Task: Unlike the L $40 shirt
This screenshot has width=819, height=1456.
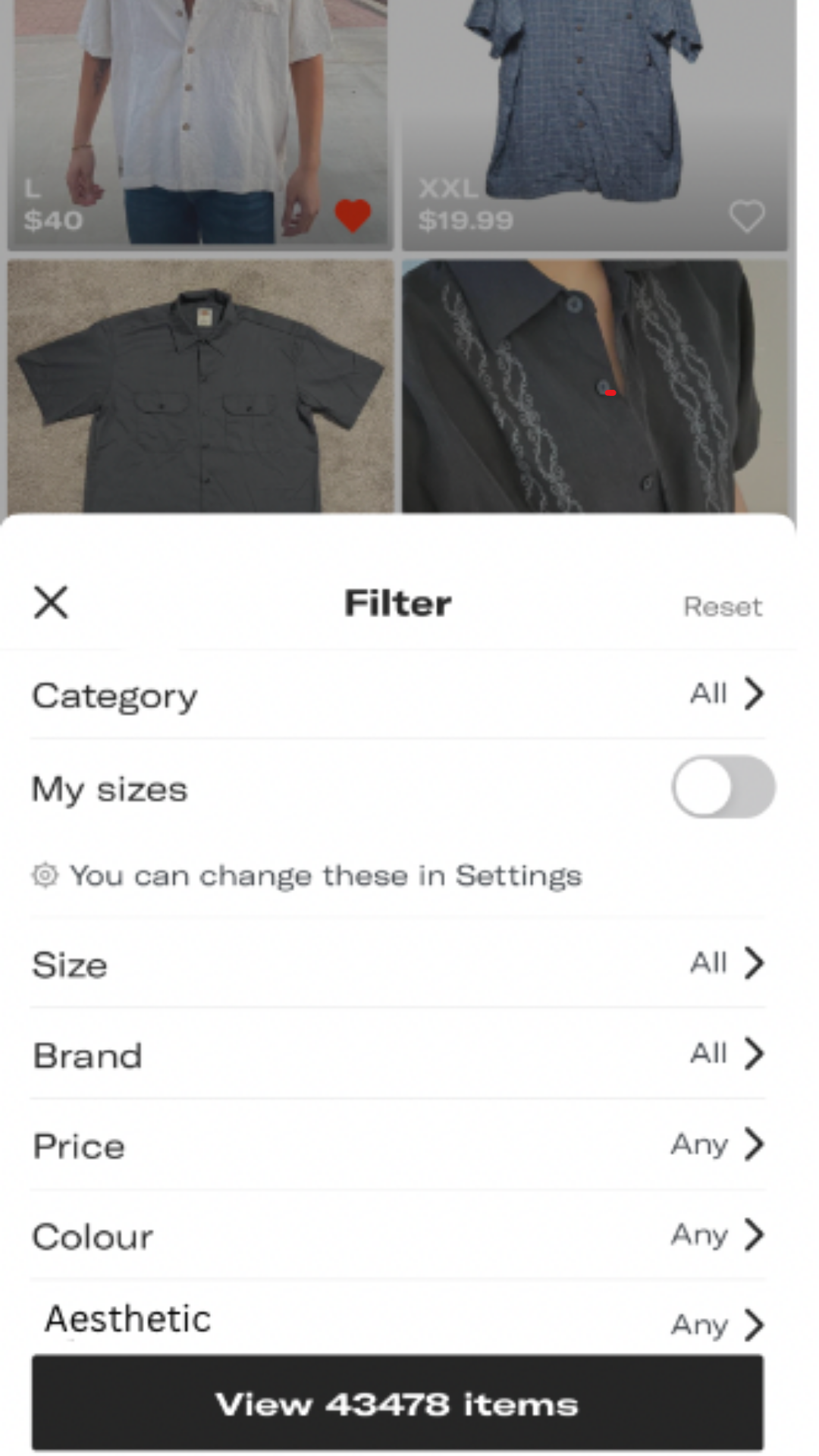Action: 353,216
